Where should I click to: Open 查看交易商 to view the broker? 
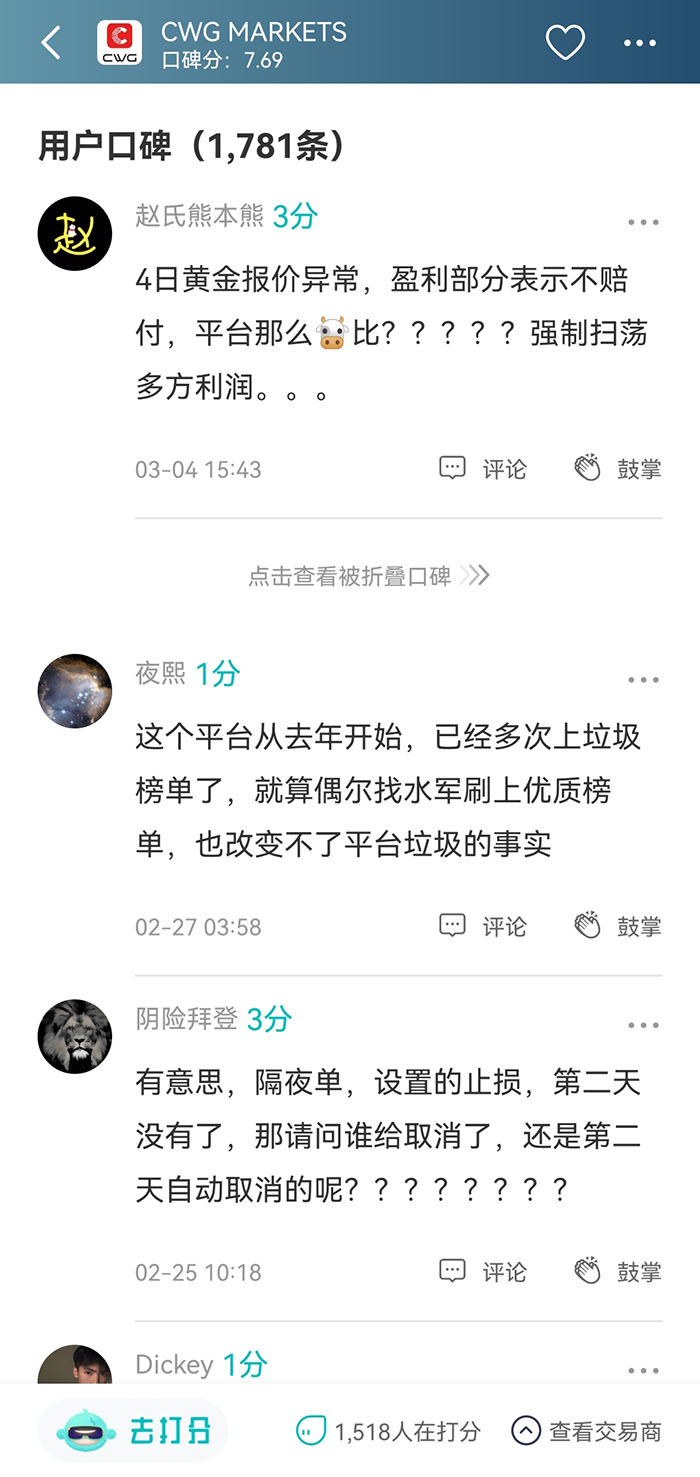click(x=586, y=1431)
